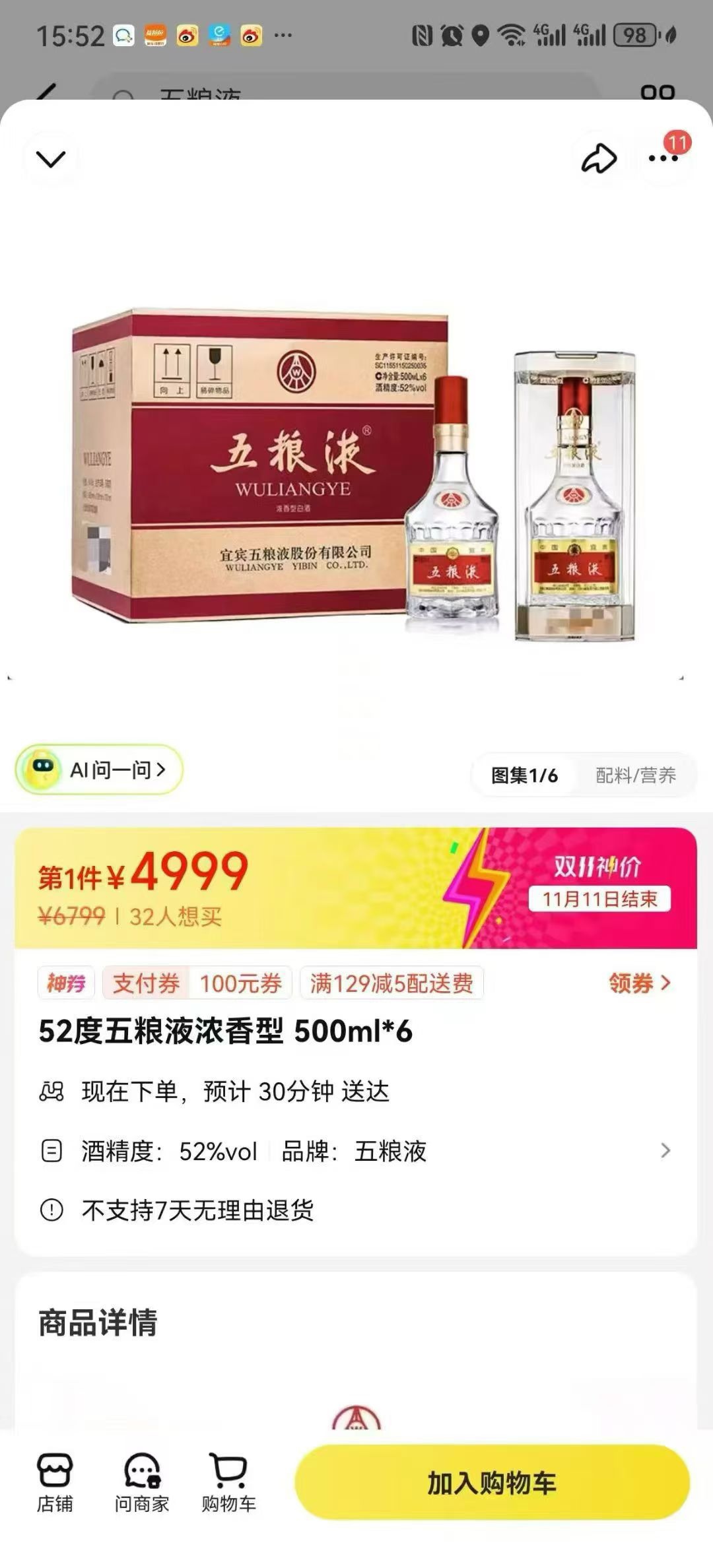Contact the seller via 问商家

pos(142,1482)
